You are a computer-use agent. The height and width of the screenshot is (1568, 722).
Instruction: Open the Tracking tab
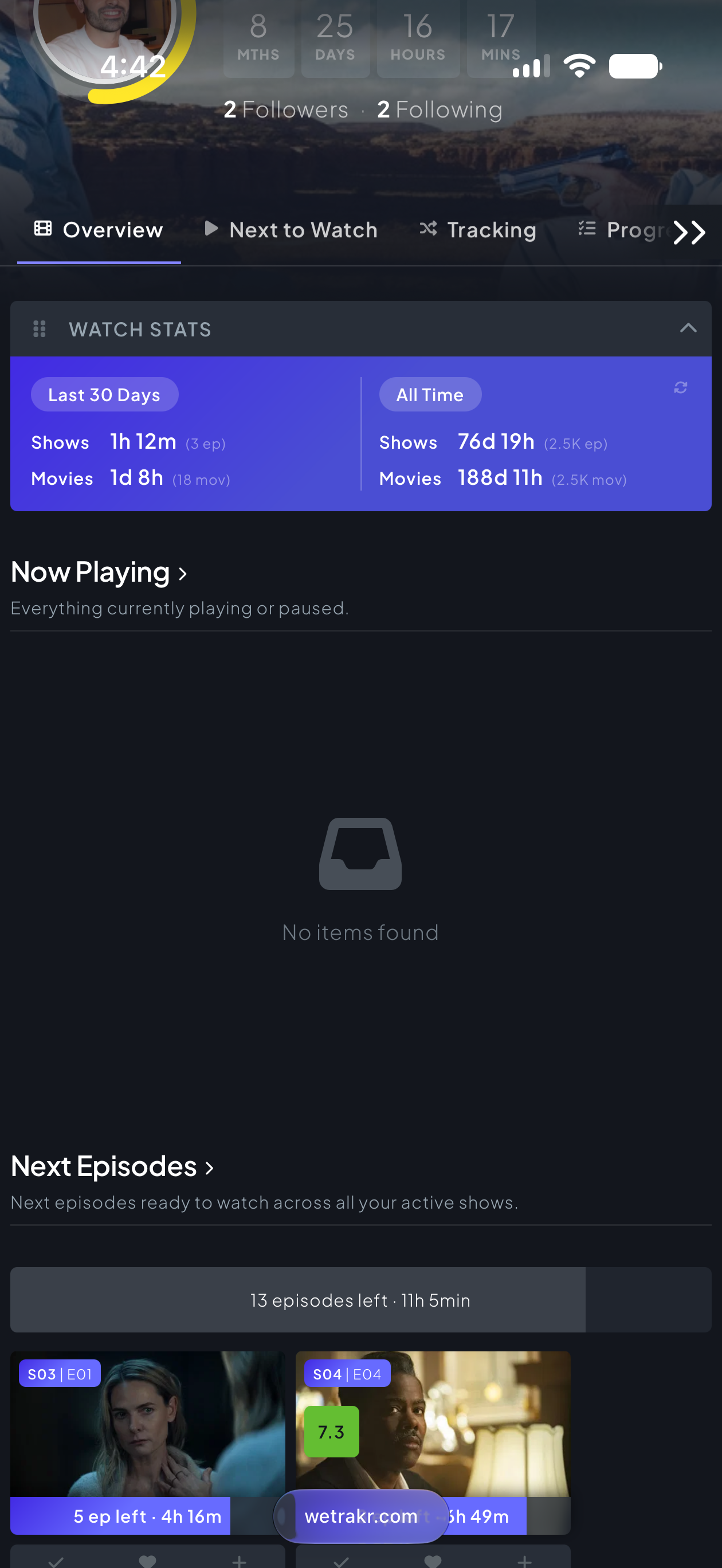pyautogui.click(x=478, y=230)
